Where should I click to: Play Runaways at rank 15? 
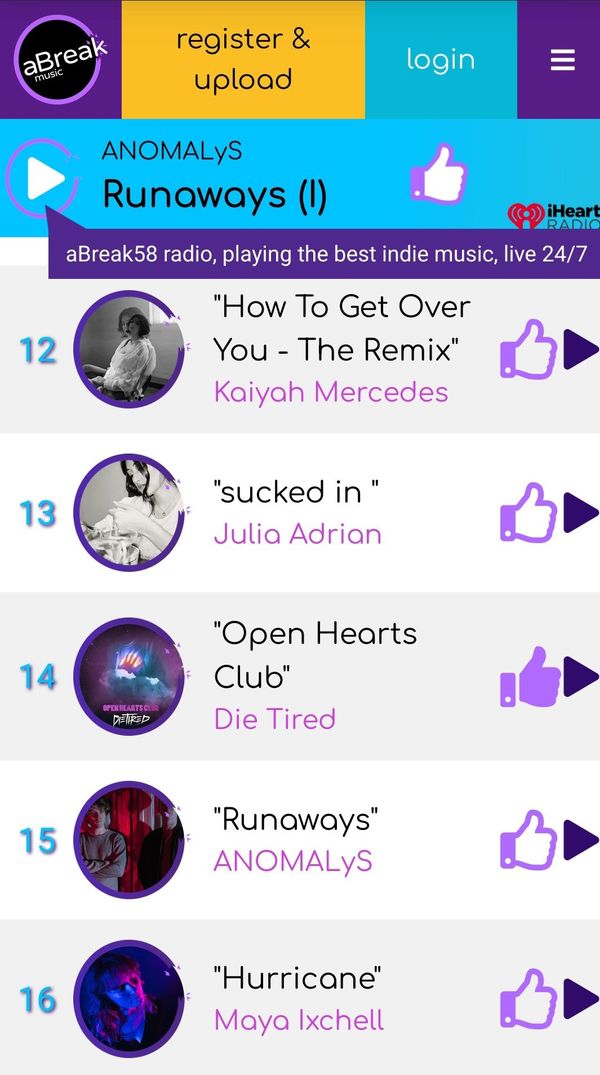pos(580,840)
